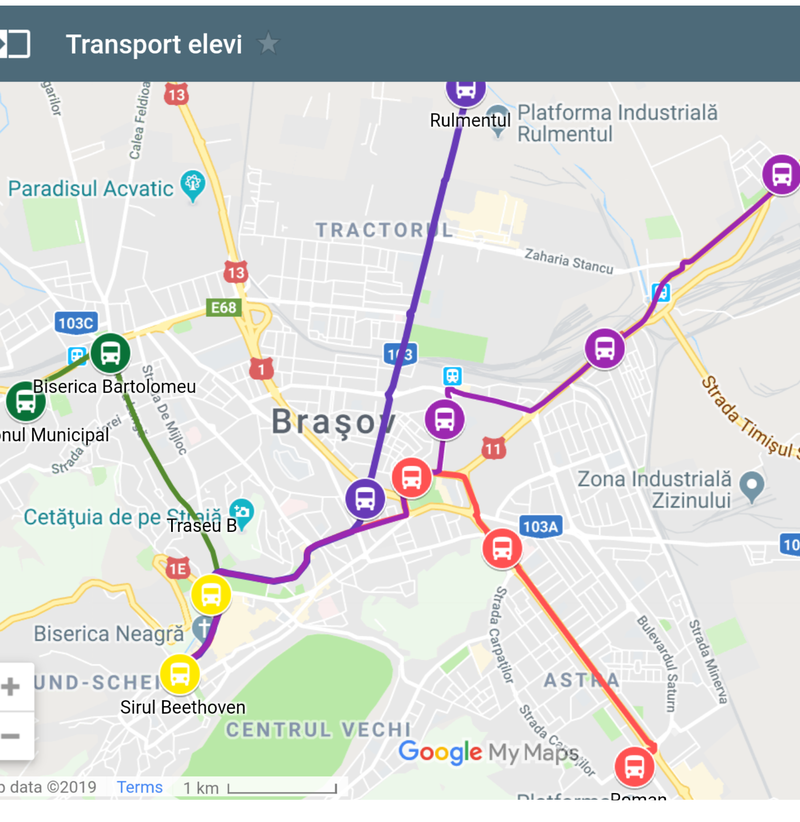Select the red bus marker near Roman
Viewport: 800px width, 822px height.
tap(633, 767)
